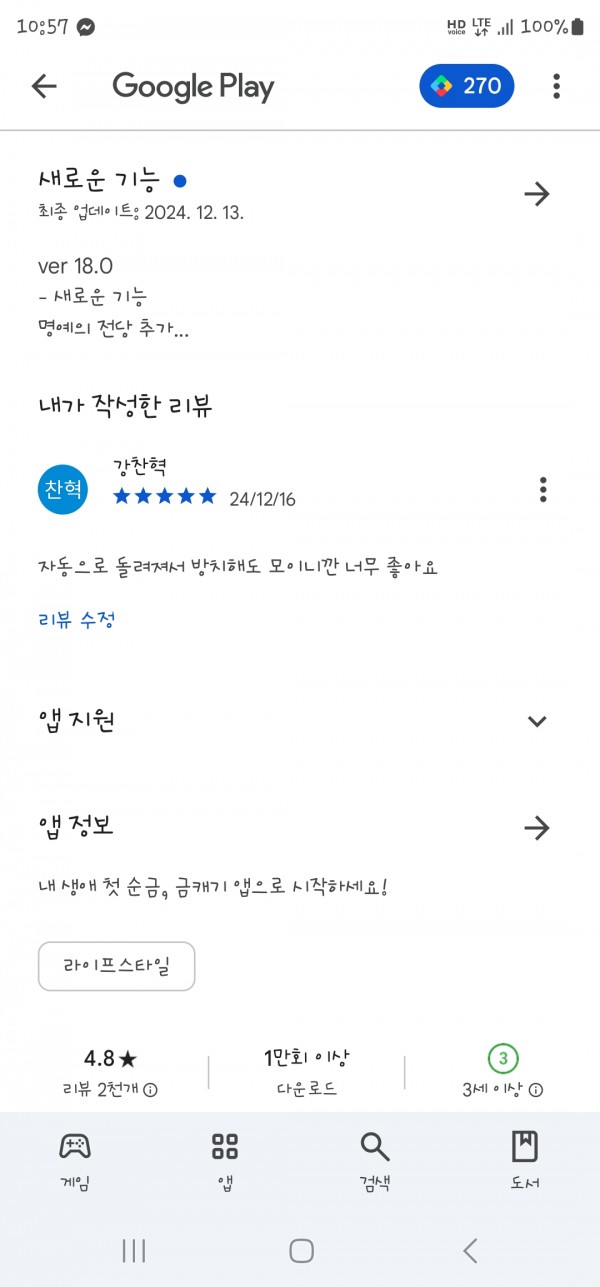Open system recent apps button
Viewport: 600px width, 1287px height.
click(x=134, y=1250)
